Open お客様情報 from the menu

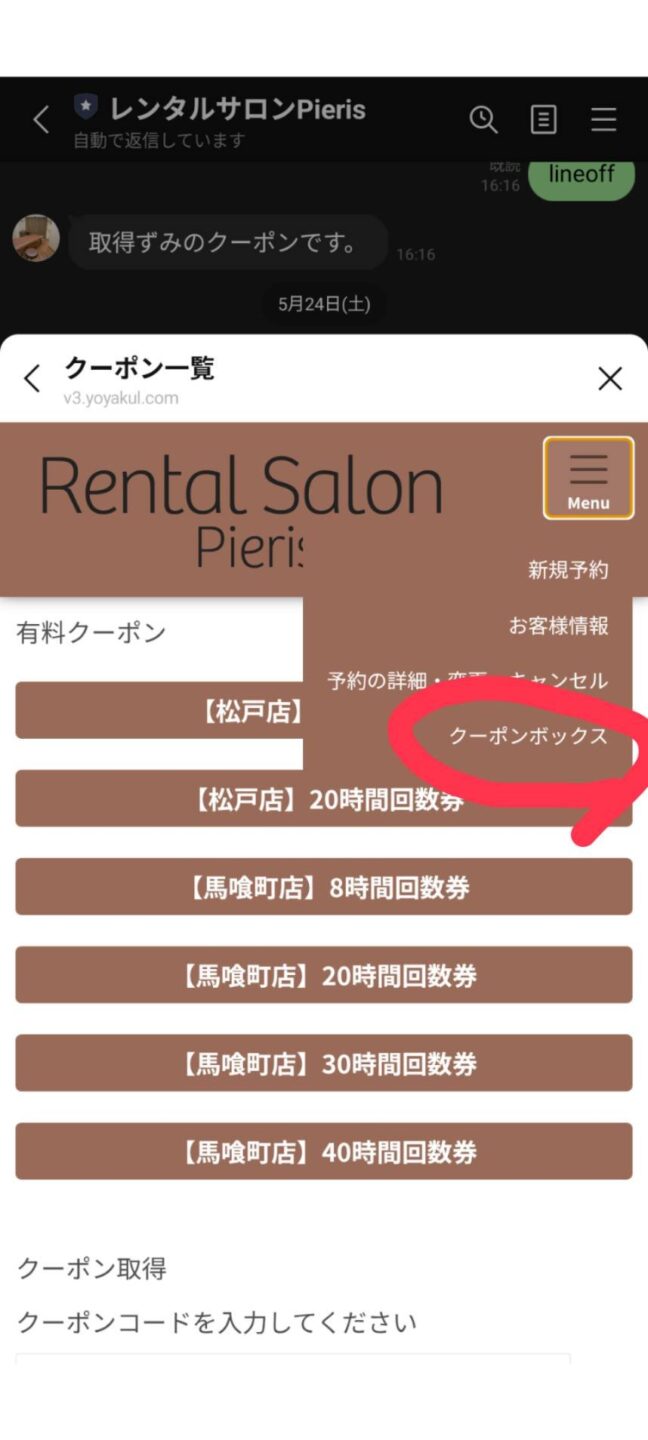coord(558,626)
